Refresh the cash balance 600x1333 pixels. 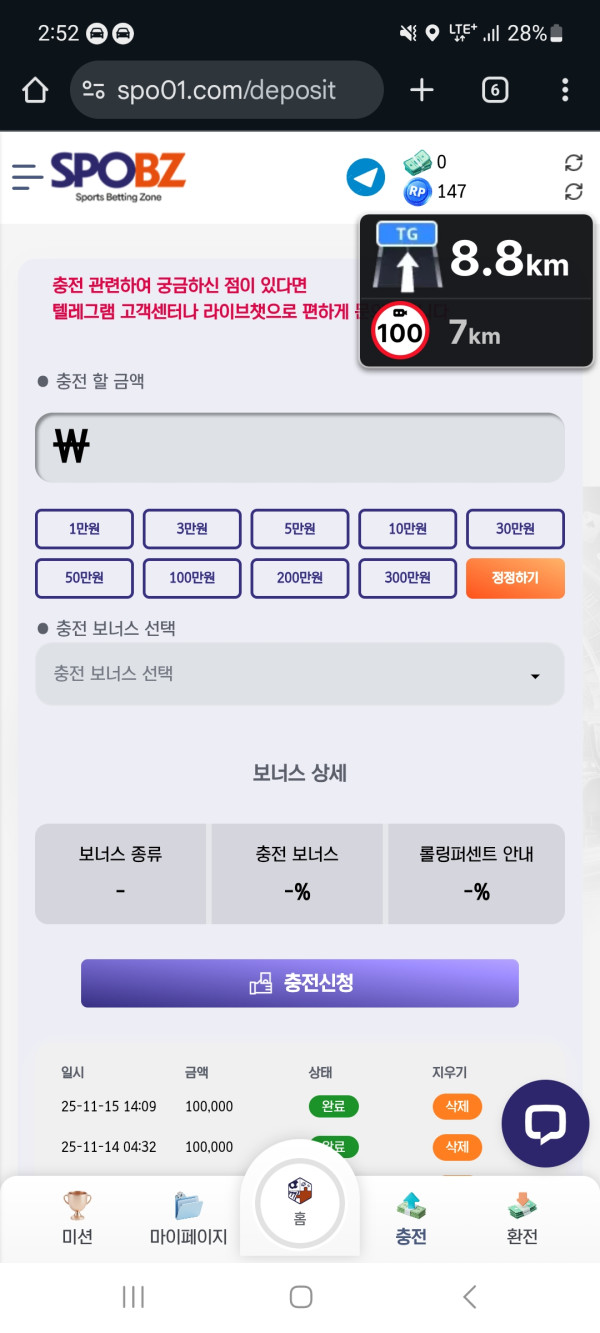pos(573,162)
